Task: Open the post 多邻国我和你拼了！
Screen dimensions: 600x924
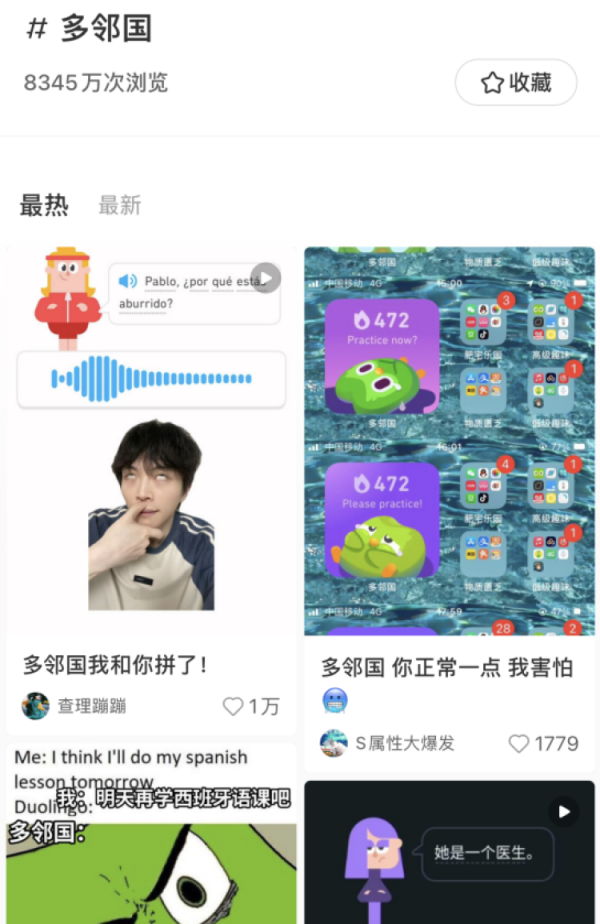Action: point(150,440)
